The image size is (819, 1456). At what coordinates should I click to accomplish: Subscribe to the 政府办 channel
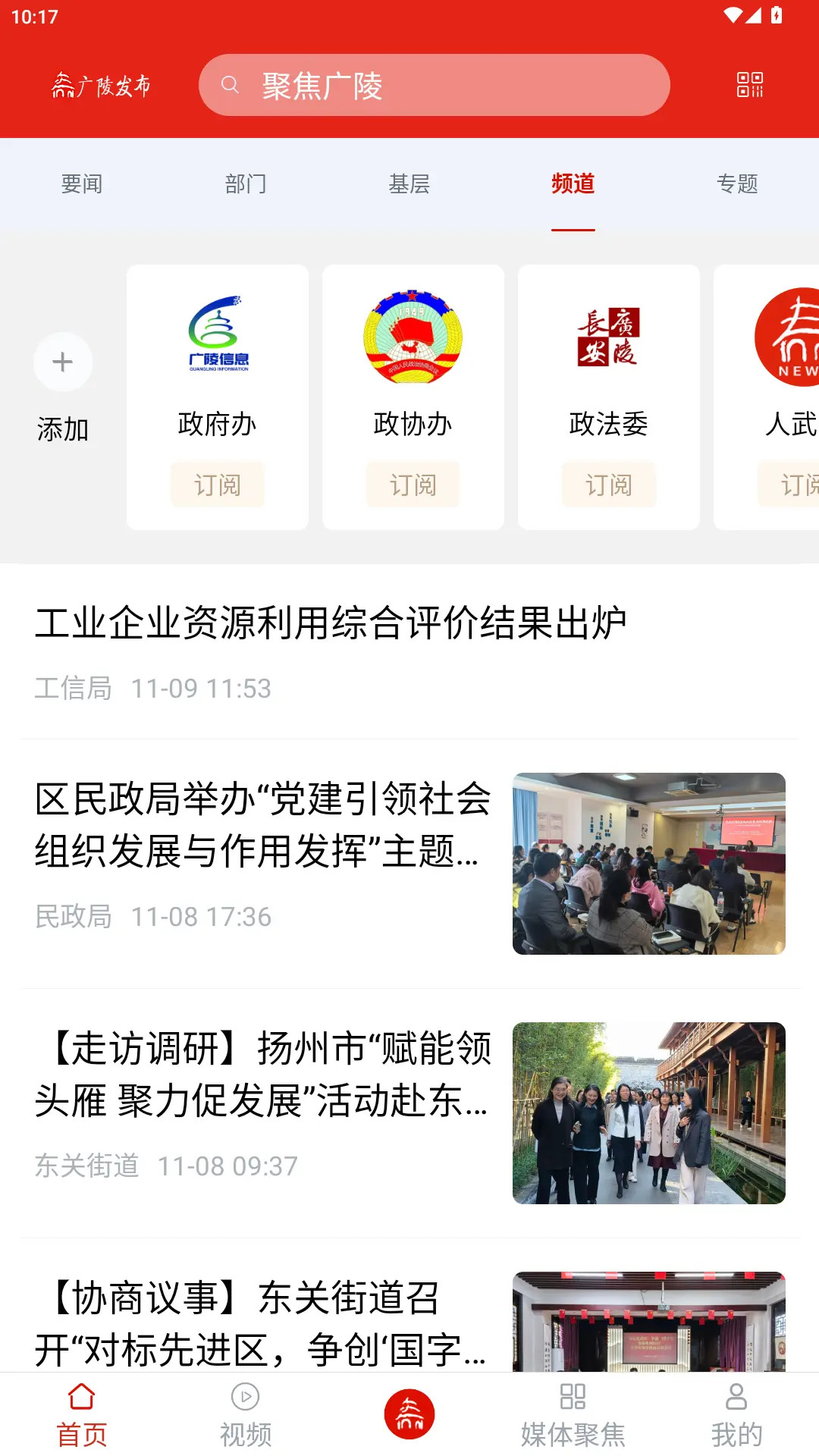pyautogui.click(x=218, y=485)
